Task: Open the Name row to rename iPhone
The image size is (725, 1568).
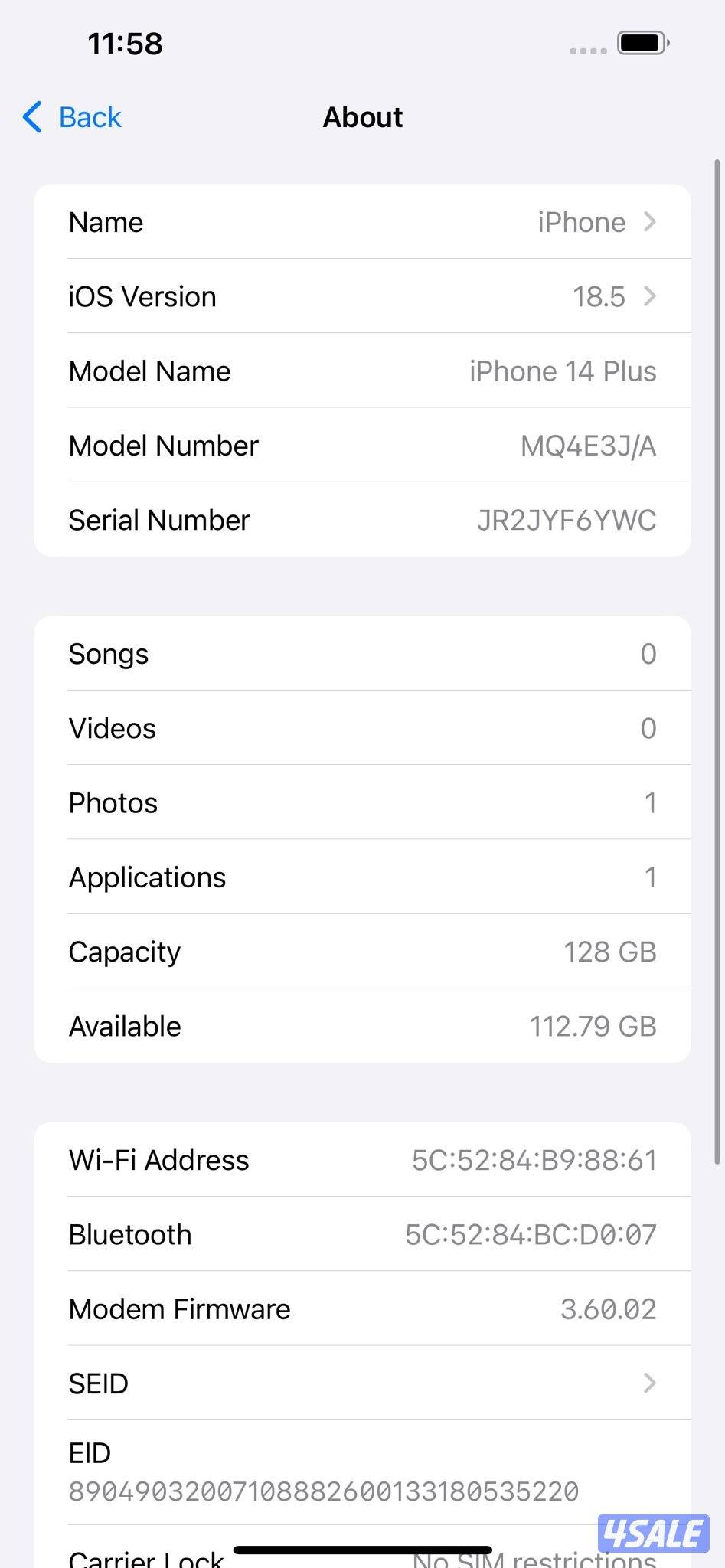Action: point(362,222)
